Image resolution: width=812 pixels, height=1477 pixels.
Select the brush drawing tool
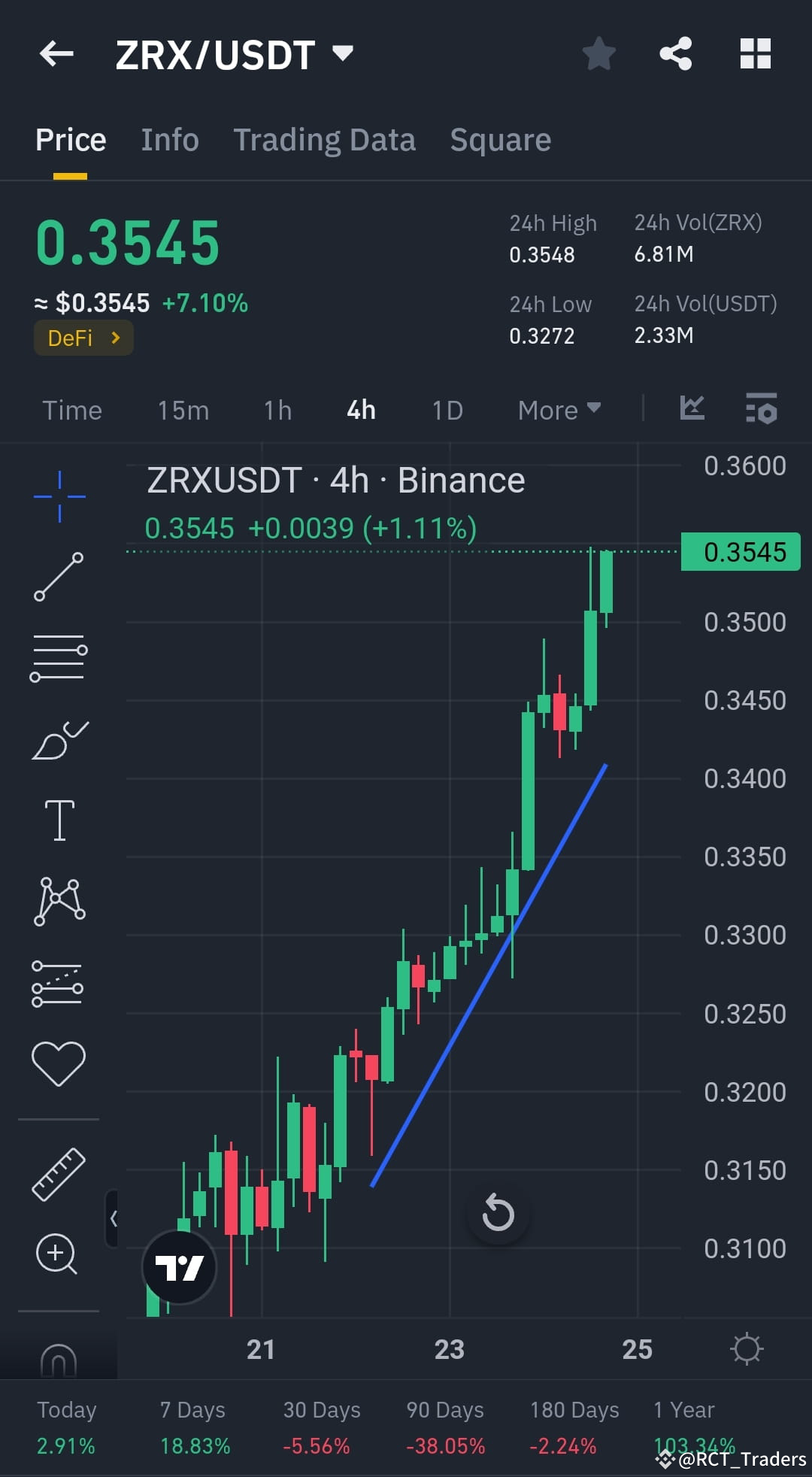[x=59, y=741]
